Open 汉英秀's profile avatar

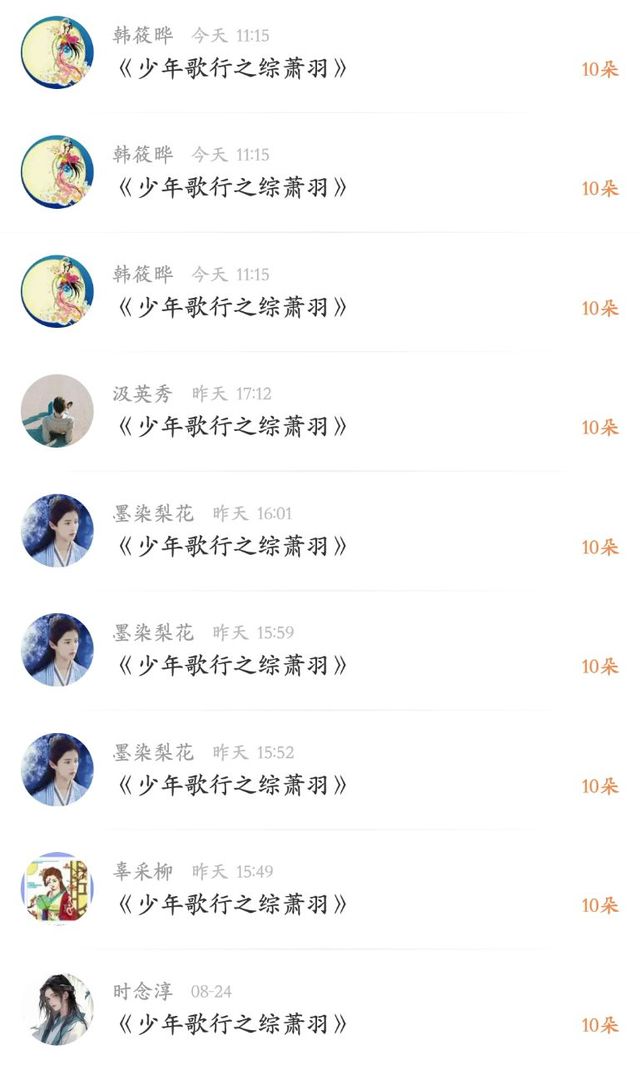click(57, 411)
